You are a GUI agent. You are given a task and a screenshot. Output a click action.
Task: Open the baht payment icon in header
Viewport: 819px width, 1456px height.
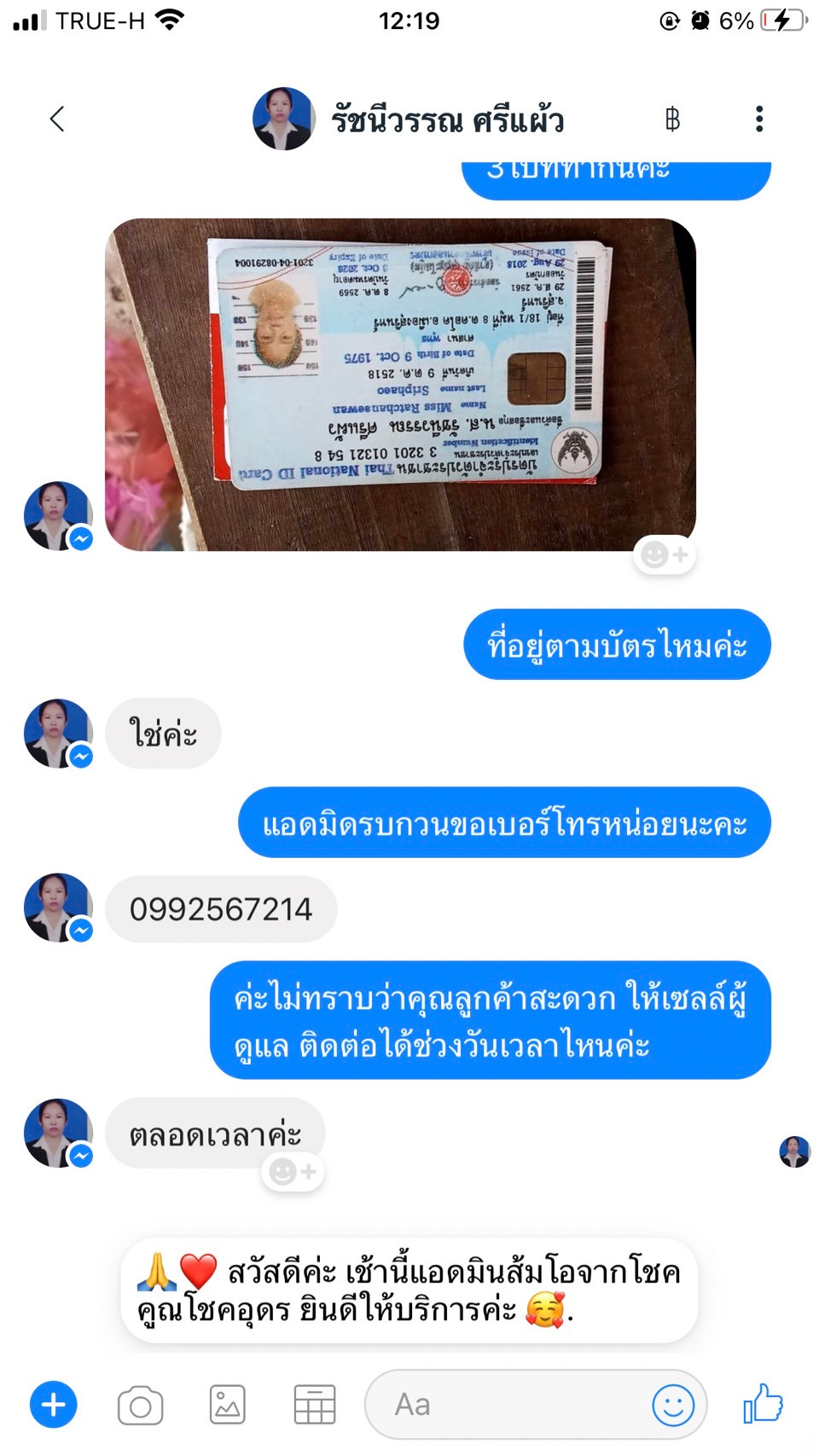point(672,119)
